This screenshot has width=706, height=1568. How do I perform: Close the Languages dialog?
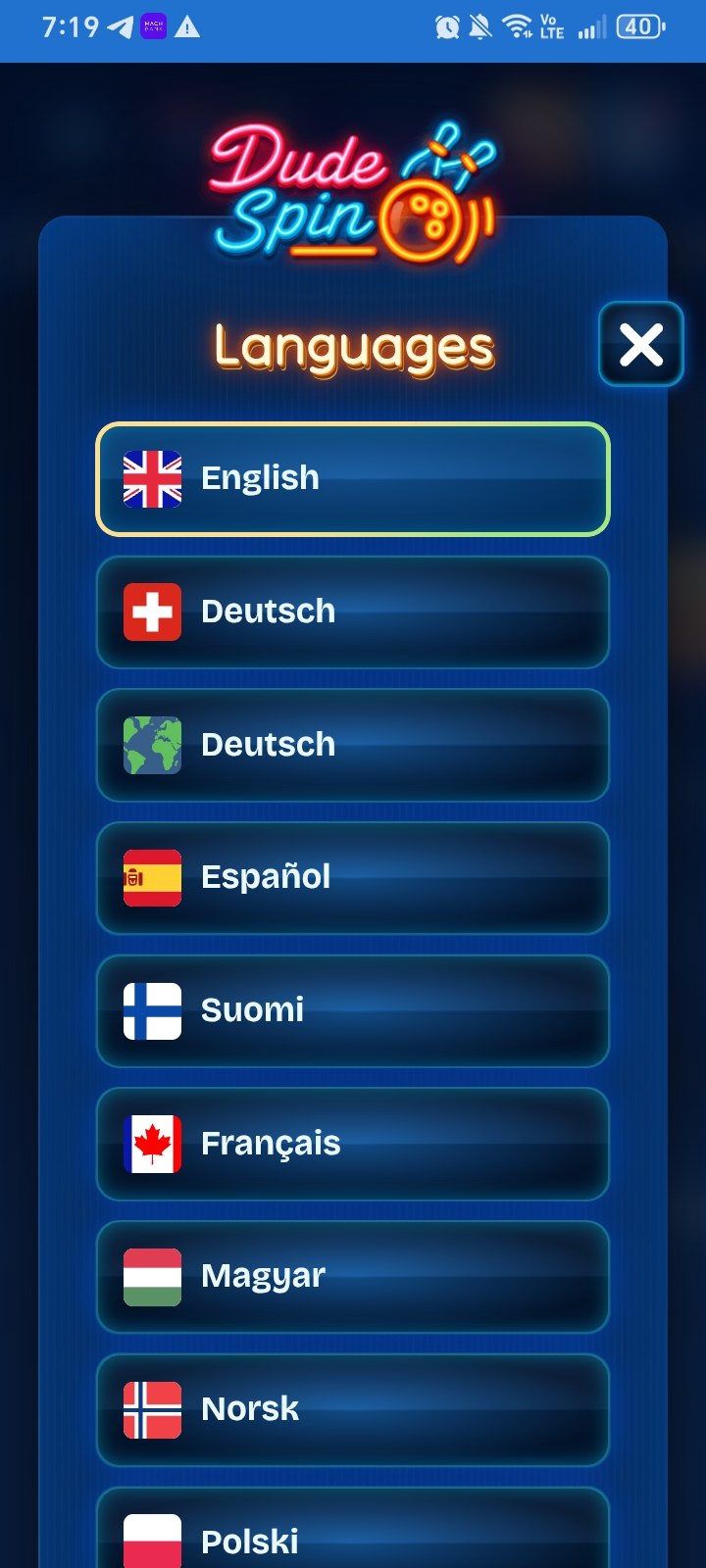pyautogui.click(x=641, y=345)
